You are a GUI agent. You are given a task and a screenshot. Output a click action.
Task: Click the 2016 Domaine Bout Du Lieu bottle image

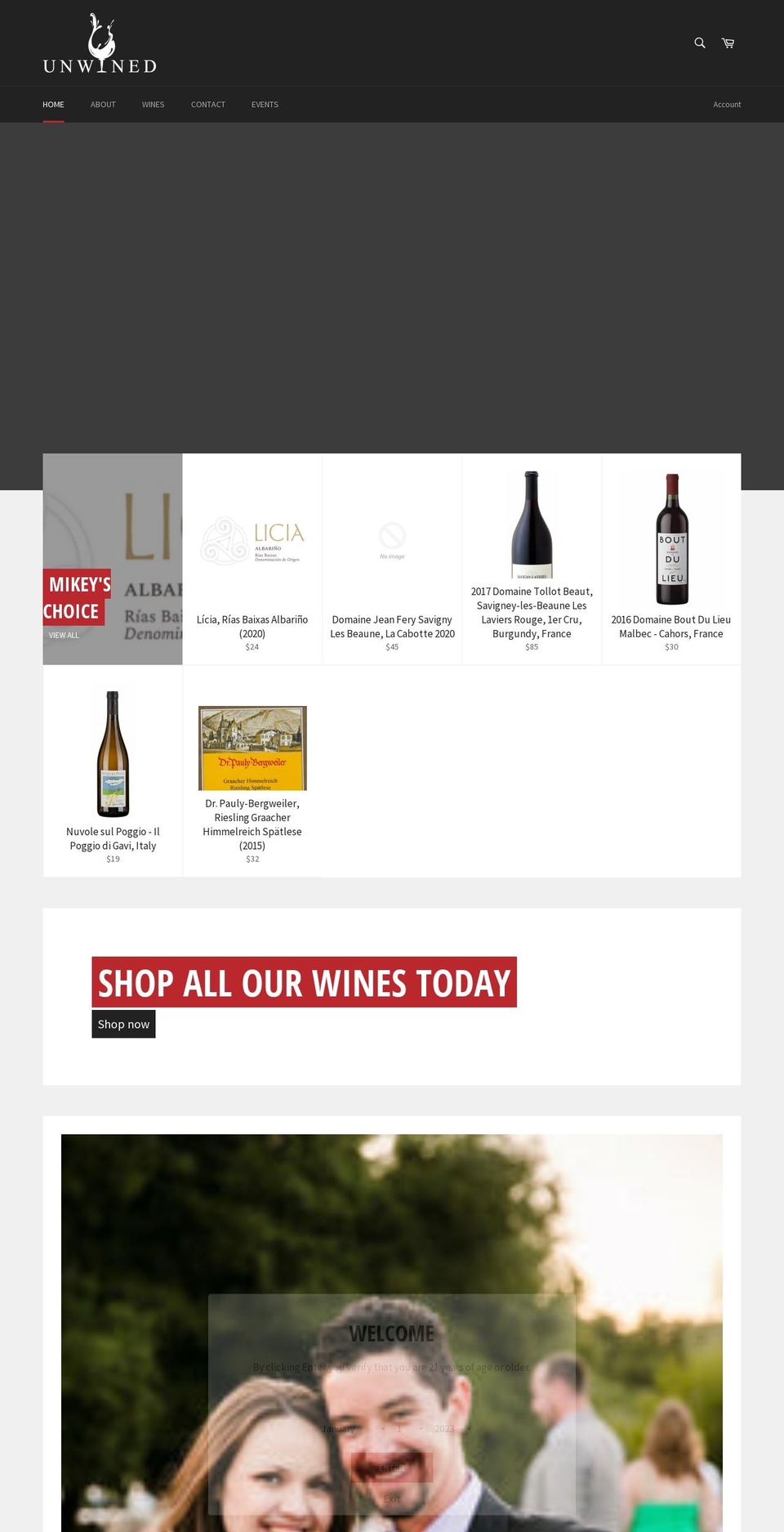click(x=670, y=538)
